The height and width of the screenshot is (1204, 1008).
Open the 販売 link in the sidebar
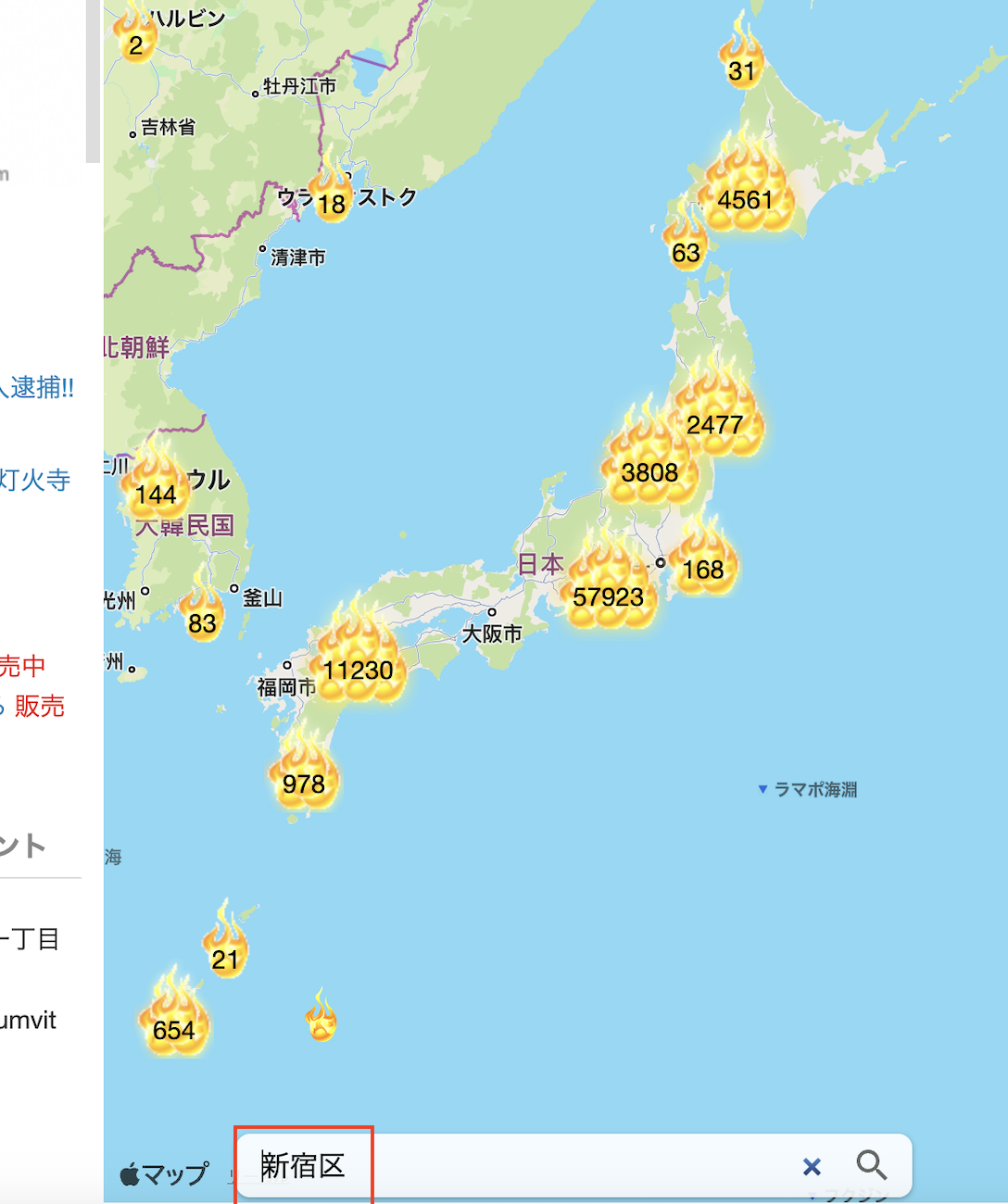click(39, 707)
